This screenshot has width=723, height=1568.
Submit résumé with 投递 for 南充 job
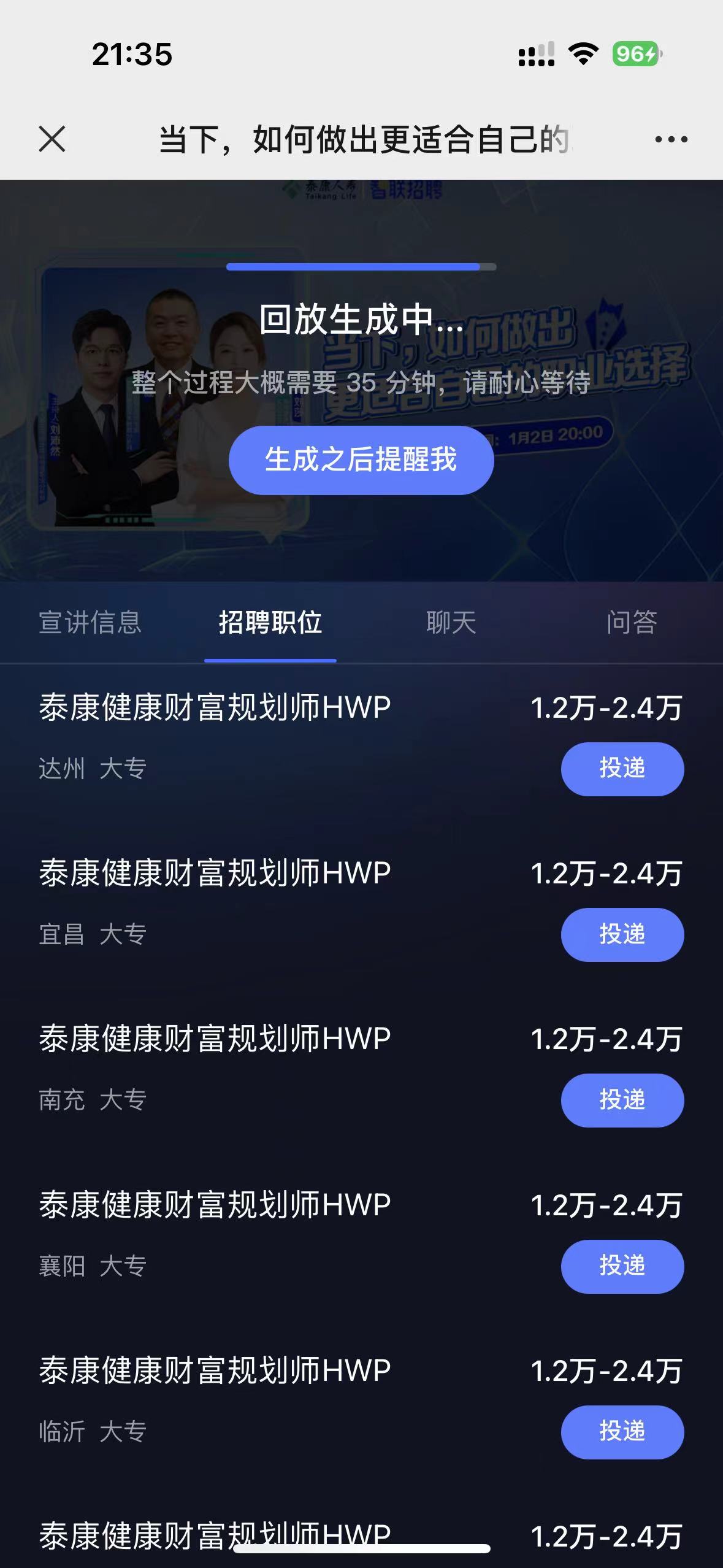coord(622,1100)
